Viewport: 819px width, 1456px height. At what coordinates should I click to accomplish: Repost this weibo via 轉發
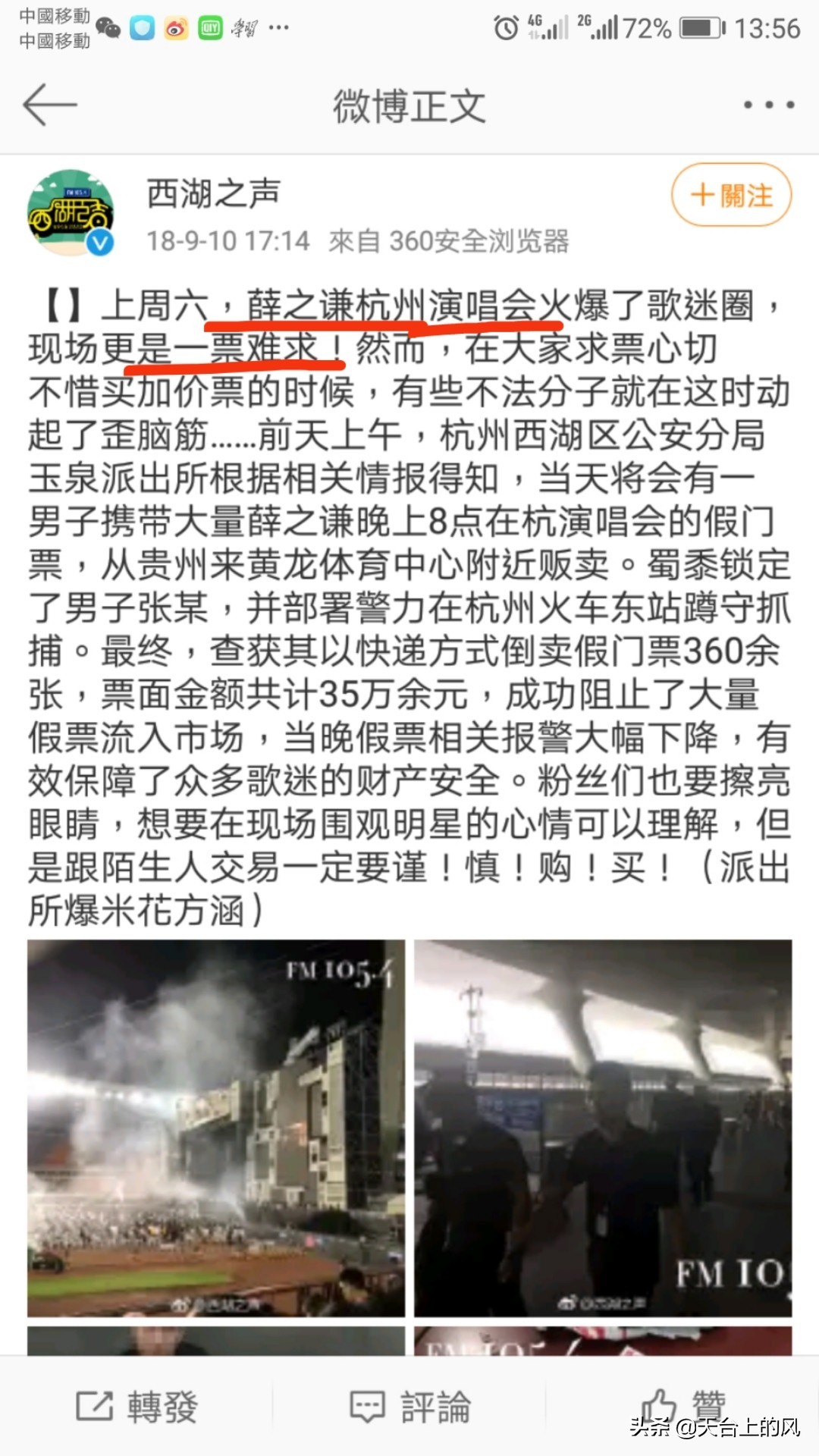[136, 1407]
